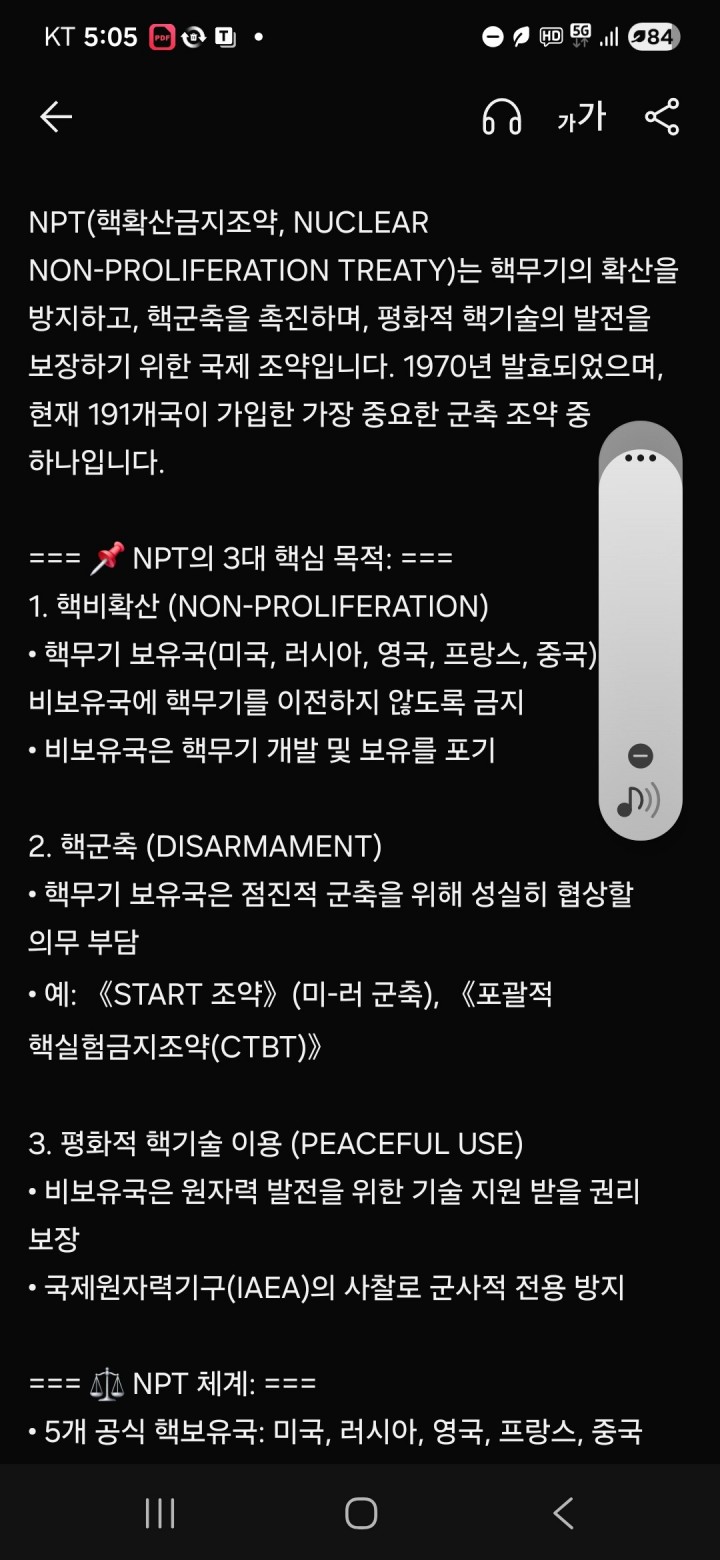
Task: Open the recent apps view
Action: [160, 1513]
